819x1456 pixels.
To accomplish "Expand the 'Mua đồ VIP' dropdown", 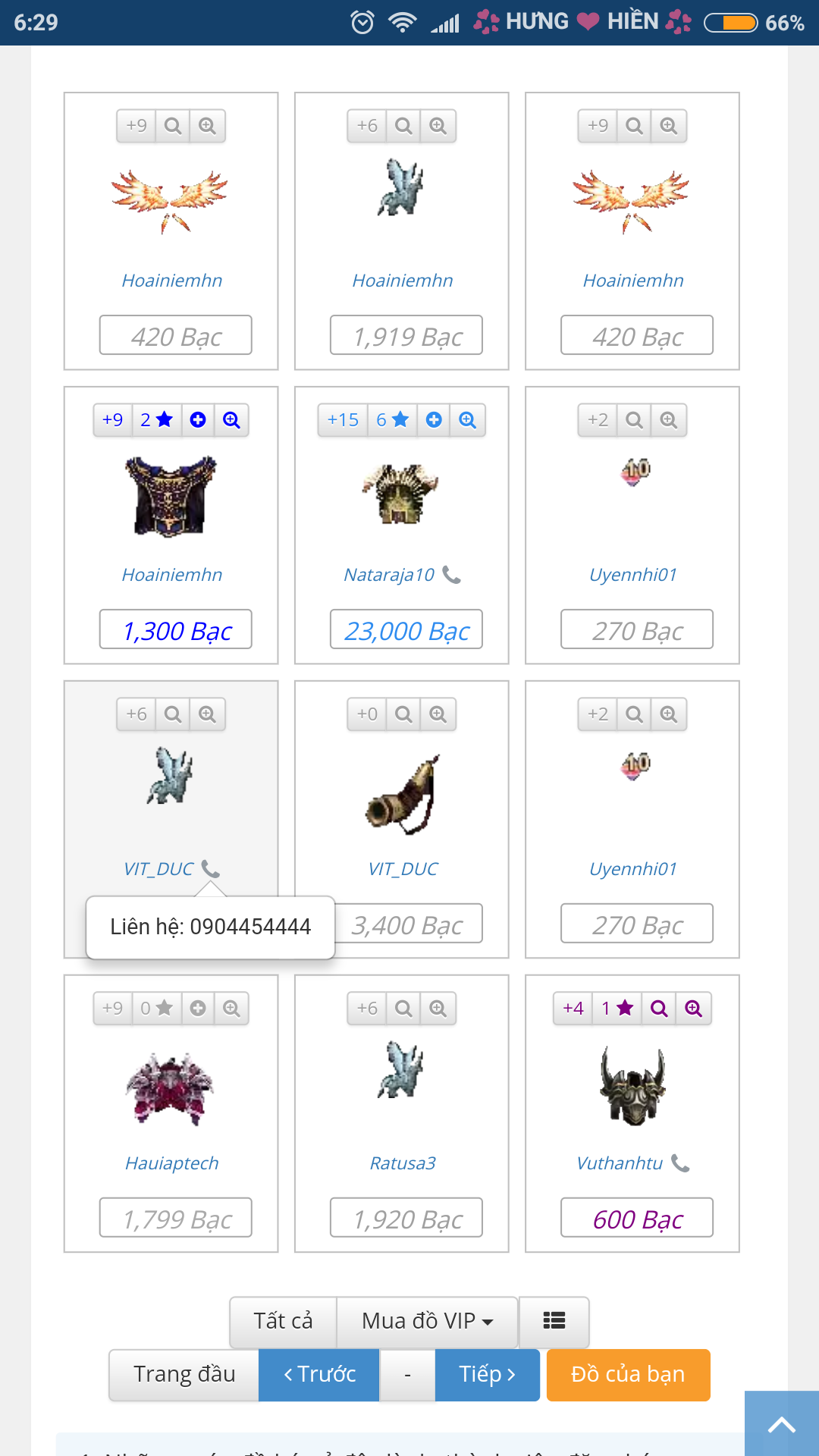I will tap(427, 1321).
